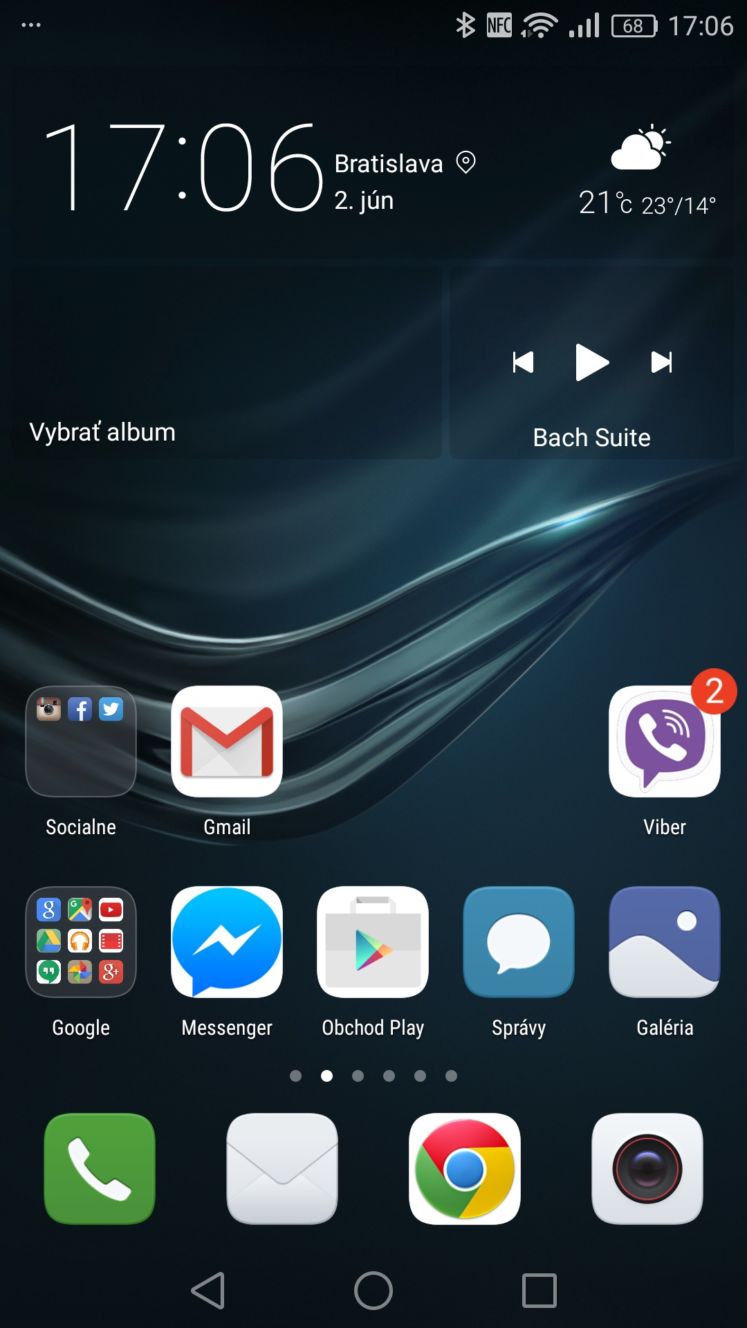This screenshot has height=1328, width=747.
Task: Launch Messenger
Action: 227,942
